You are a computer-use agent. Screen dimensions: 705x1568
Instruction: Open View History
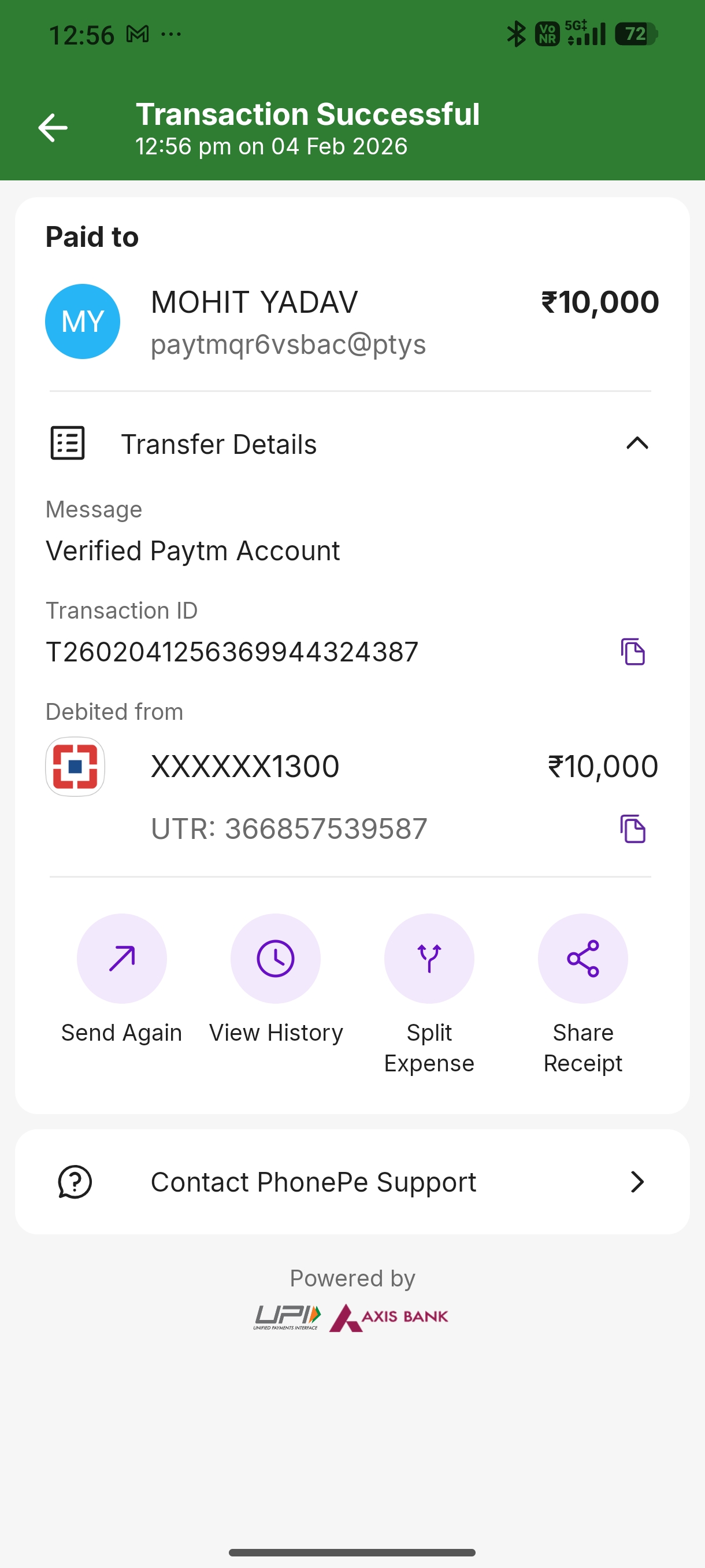point(276,959)
